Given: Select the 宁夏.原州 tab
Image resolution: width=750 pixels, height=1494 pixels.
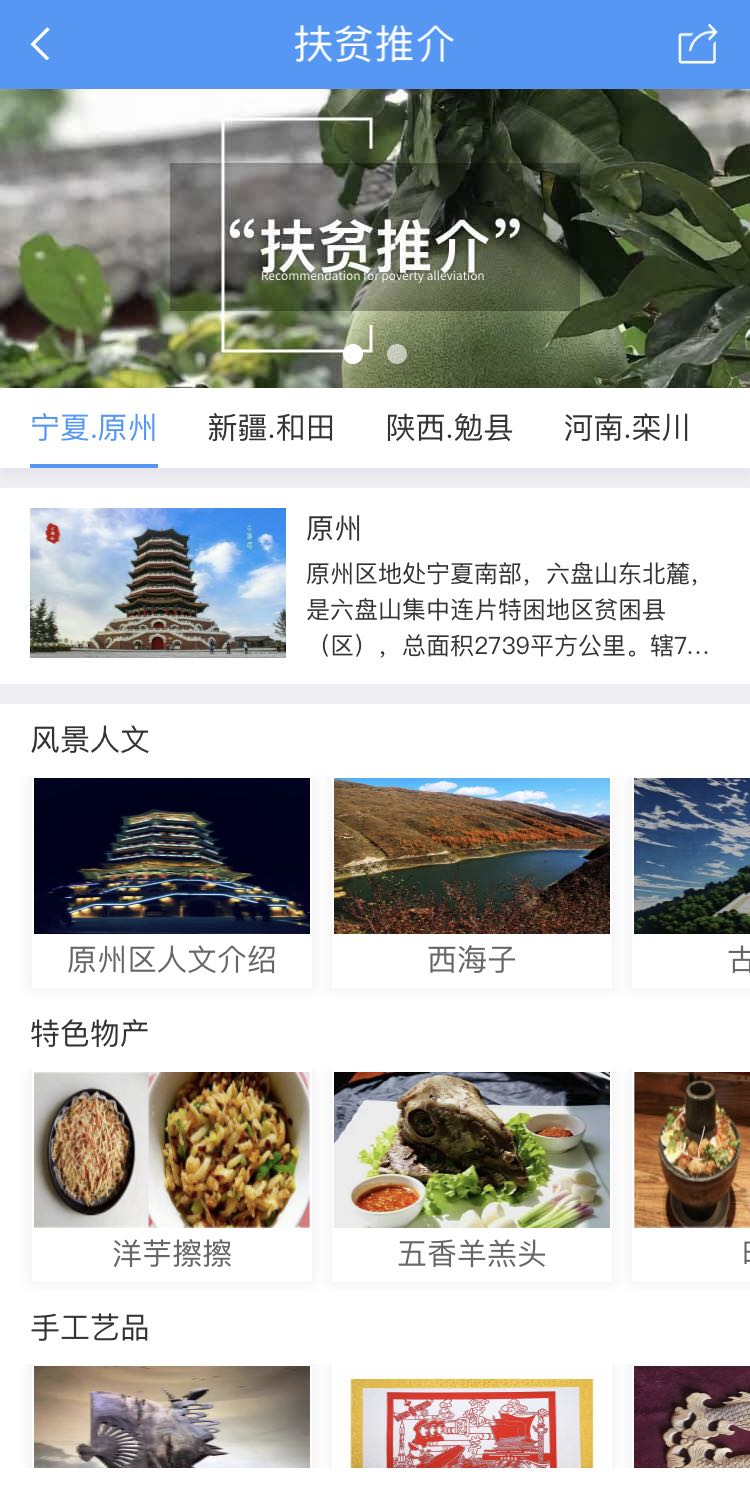Looking at the screenshot, I should click(94, 428).
